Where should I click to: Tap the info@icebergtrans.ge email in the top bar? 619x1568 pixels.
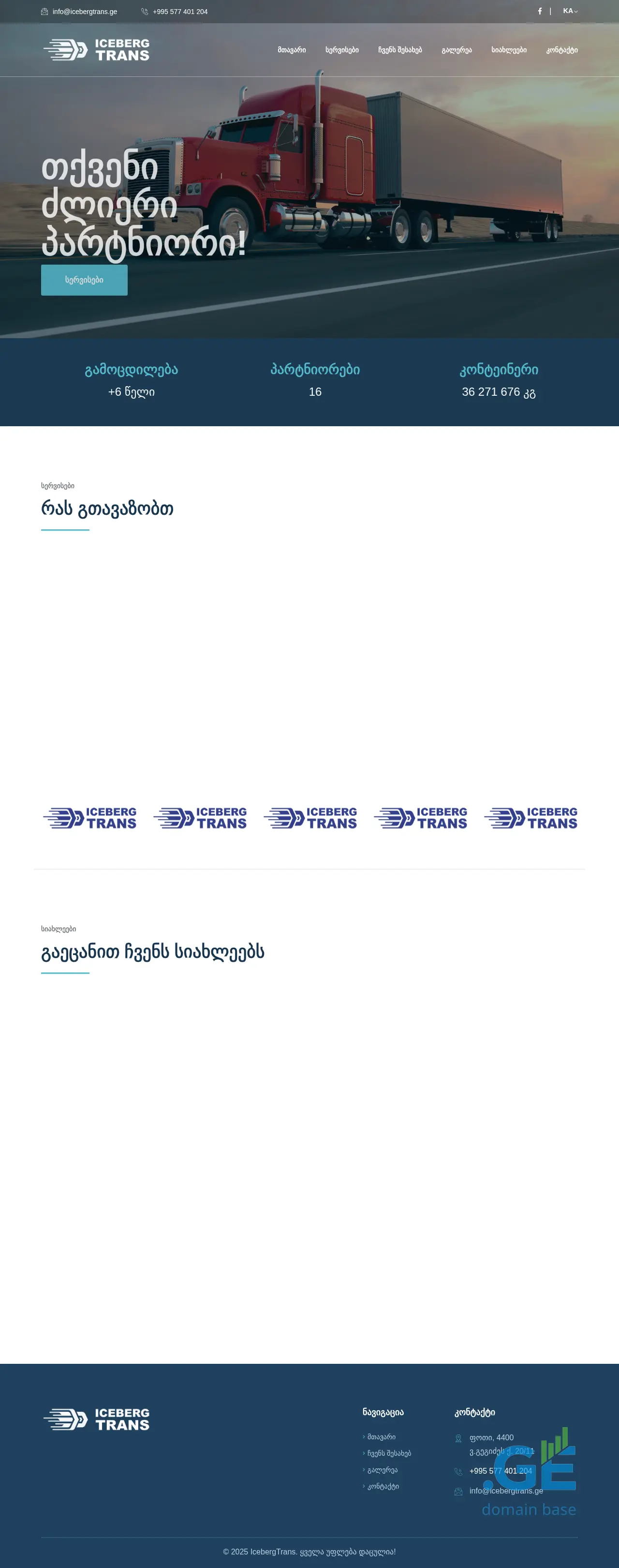pos(85,12)
